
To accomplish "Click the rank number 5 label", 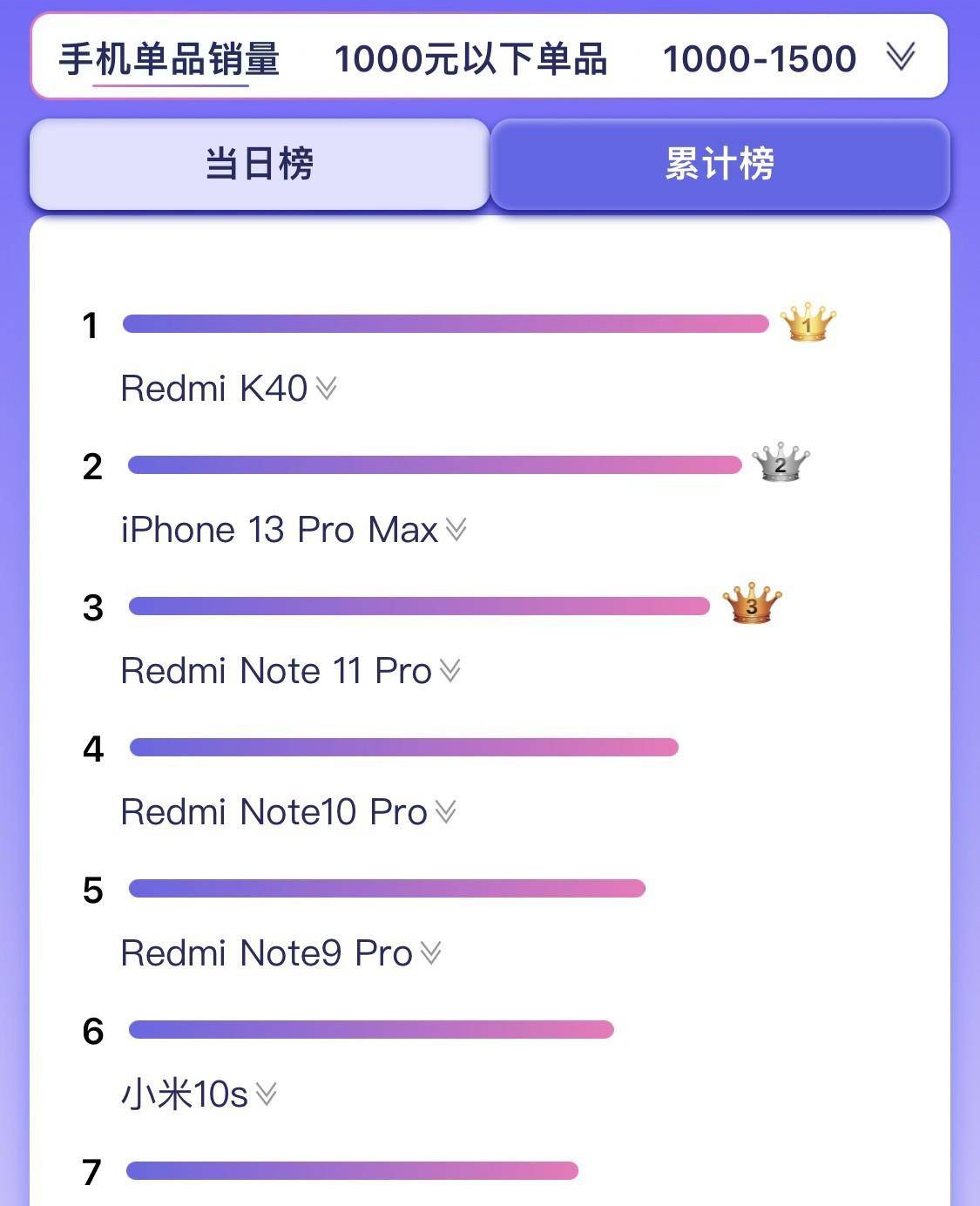I will 92,889.
